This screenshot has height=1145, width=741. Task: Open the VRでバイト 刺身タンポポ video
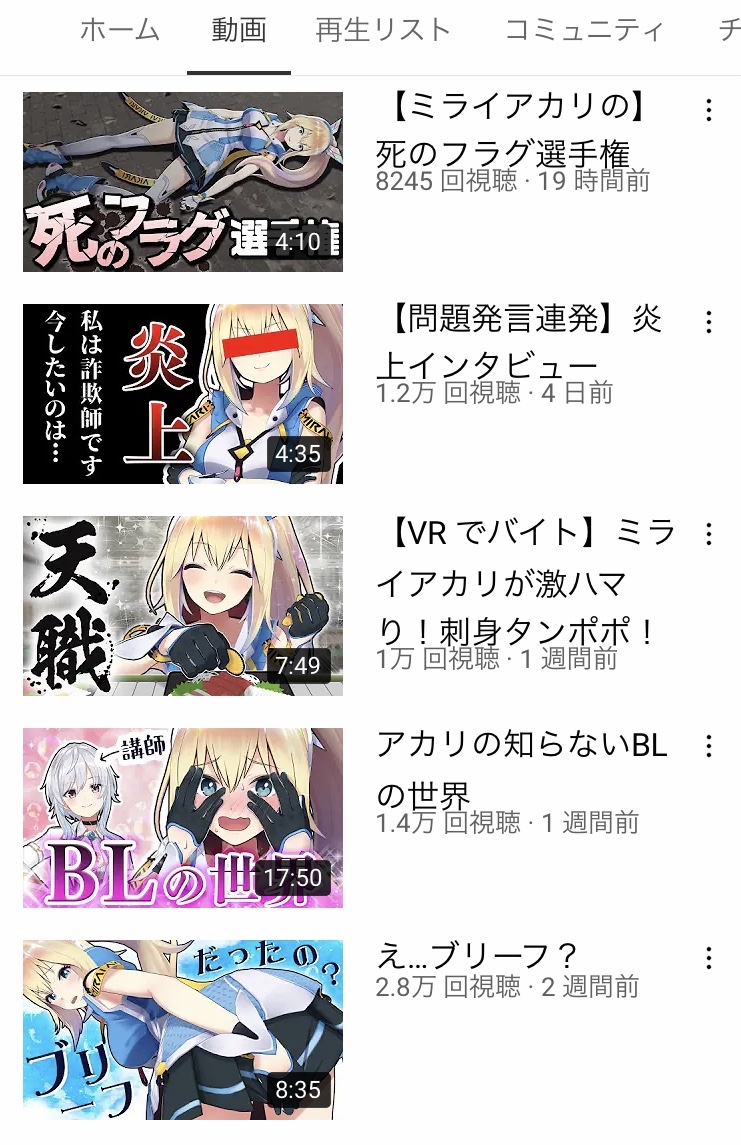click(183, 606)
